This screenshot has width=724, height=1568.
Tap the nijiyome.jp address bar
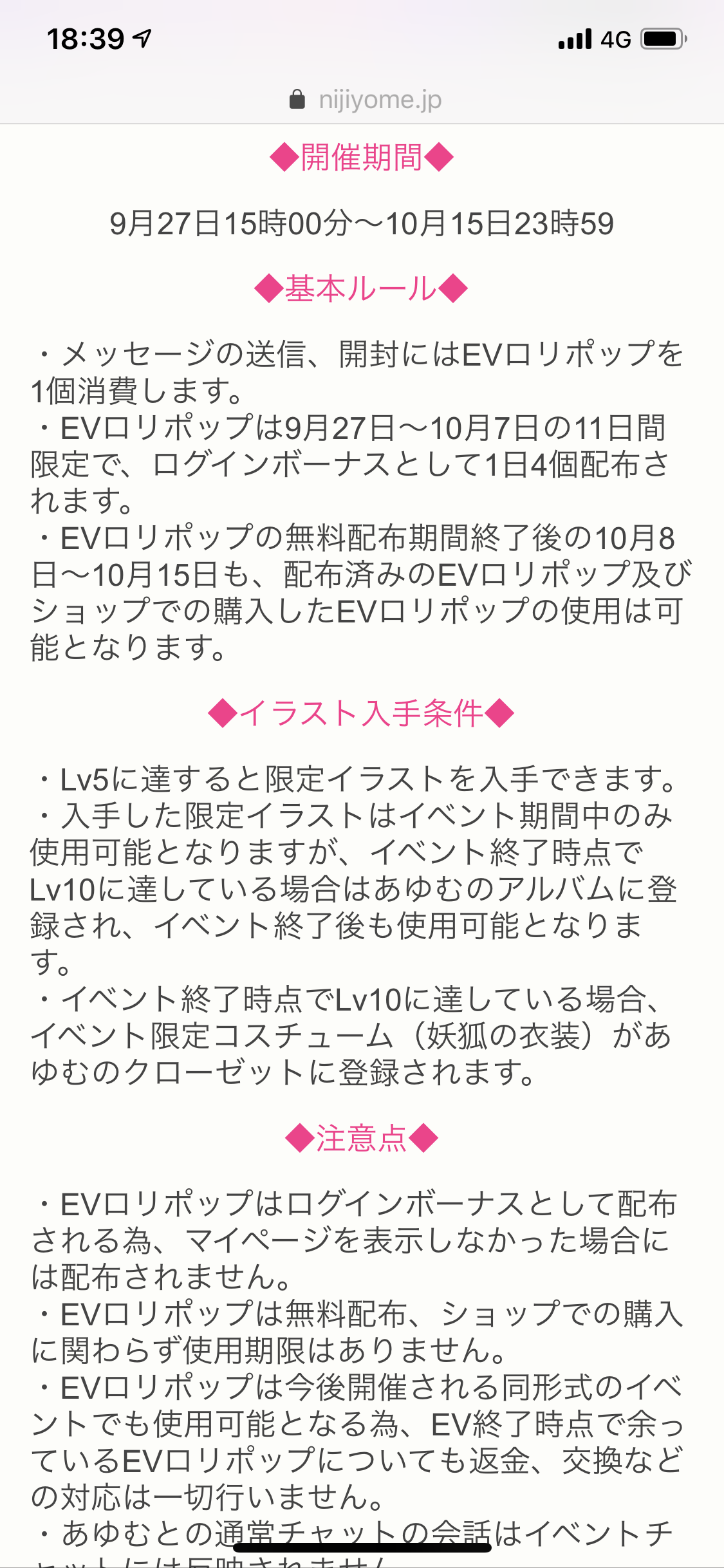(366, 100)
